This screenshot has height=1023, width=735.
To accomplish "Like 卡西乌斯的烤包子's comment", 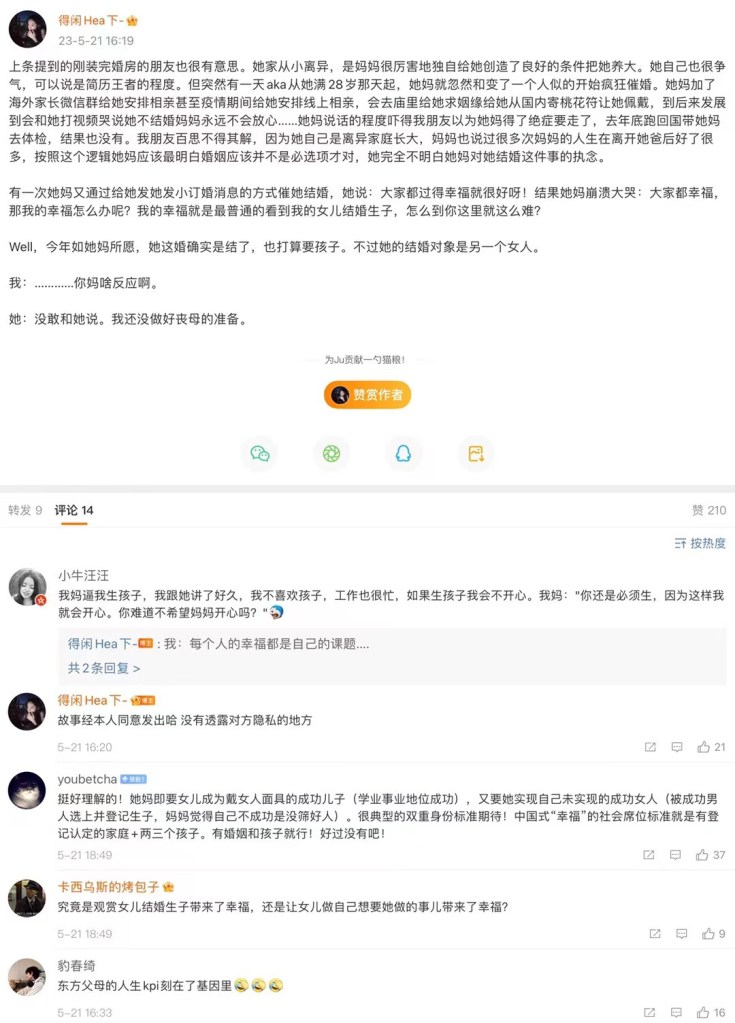I will point(708,934).
